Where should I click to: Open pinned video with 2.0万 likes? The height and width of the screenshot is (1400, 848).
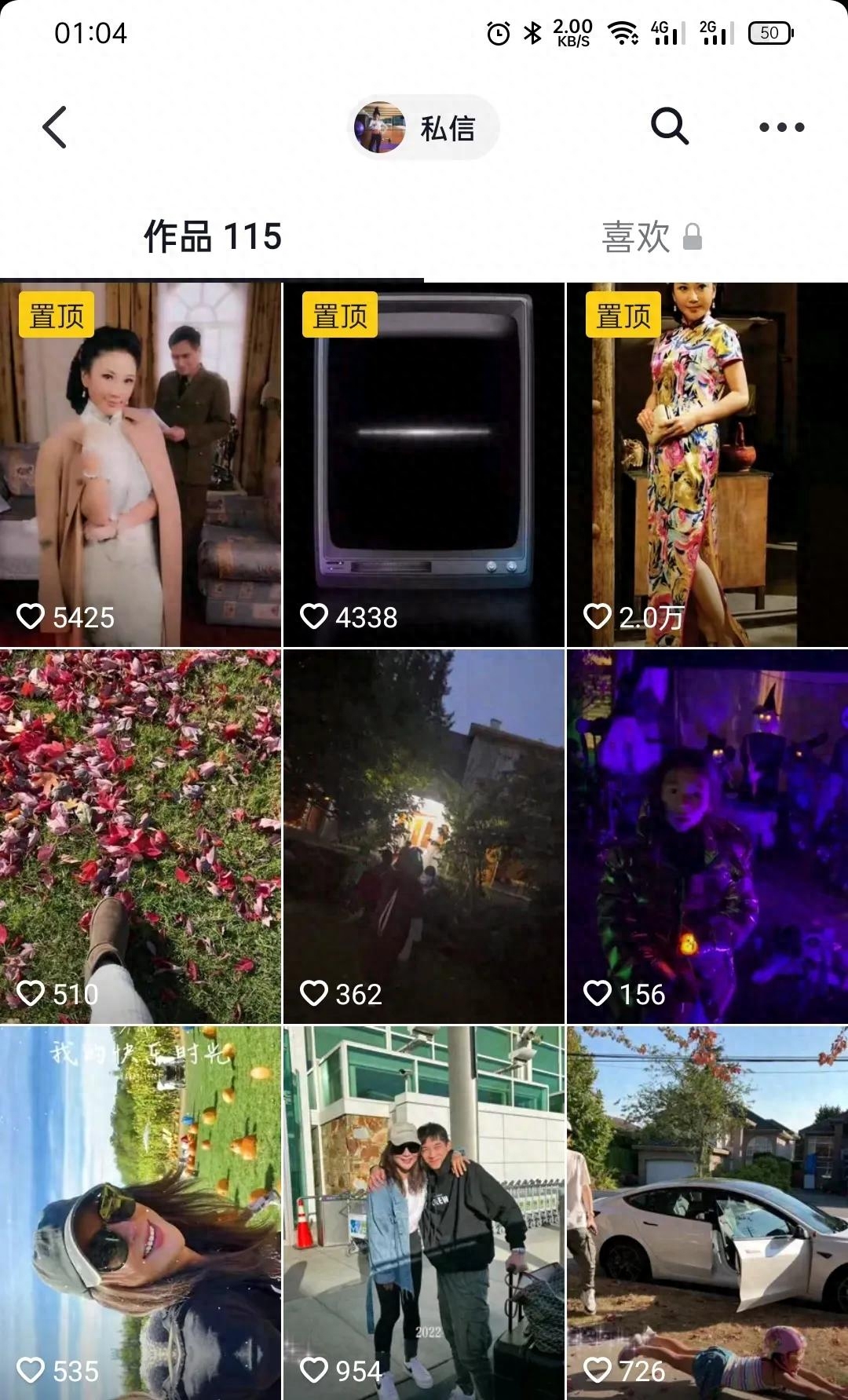(x=707, y=465)
